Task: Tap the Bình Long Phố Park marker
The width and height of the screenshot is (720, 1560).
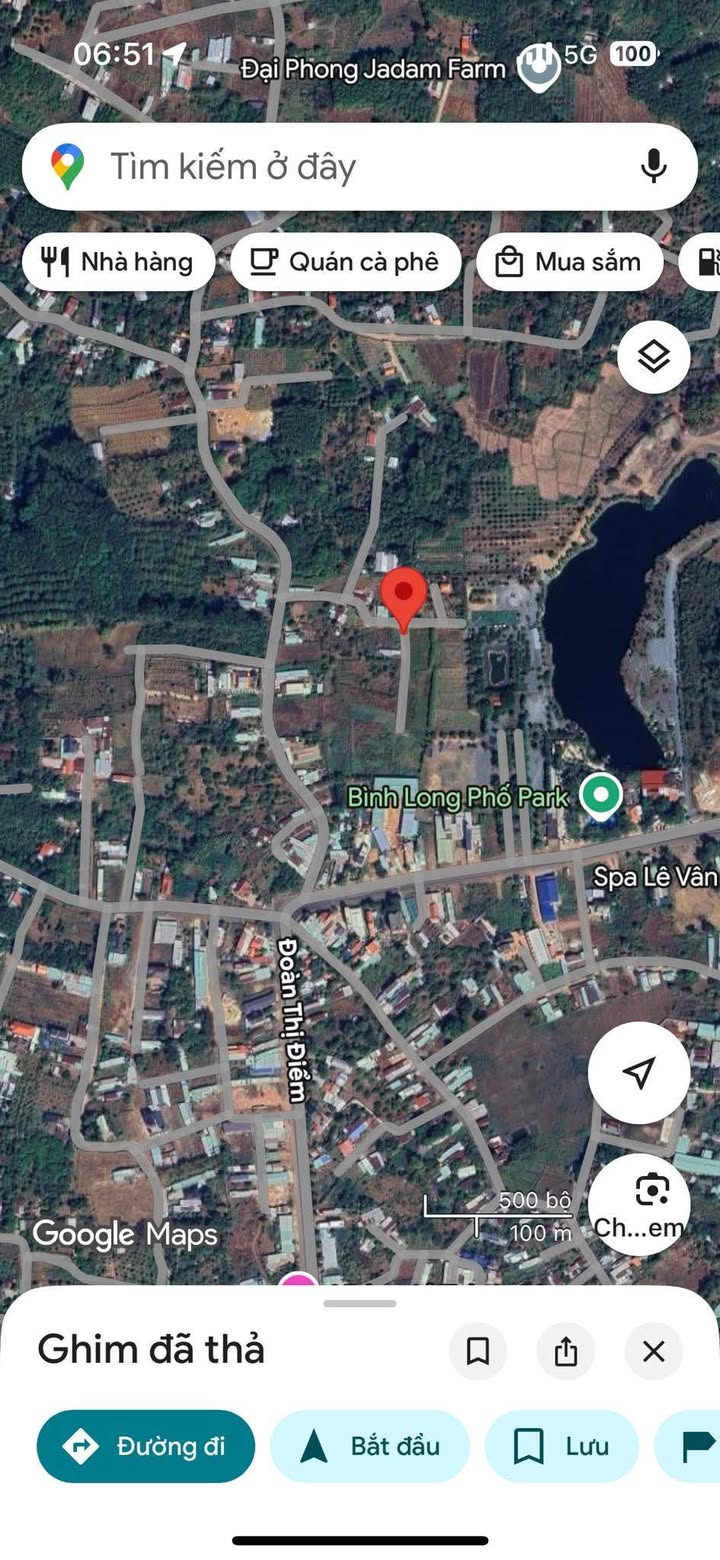Action: [x=601, y=796]
